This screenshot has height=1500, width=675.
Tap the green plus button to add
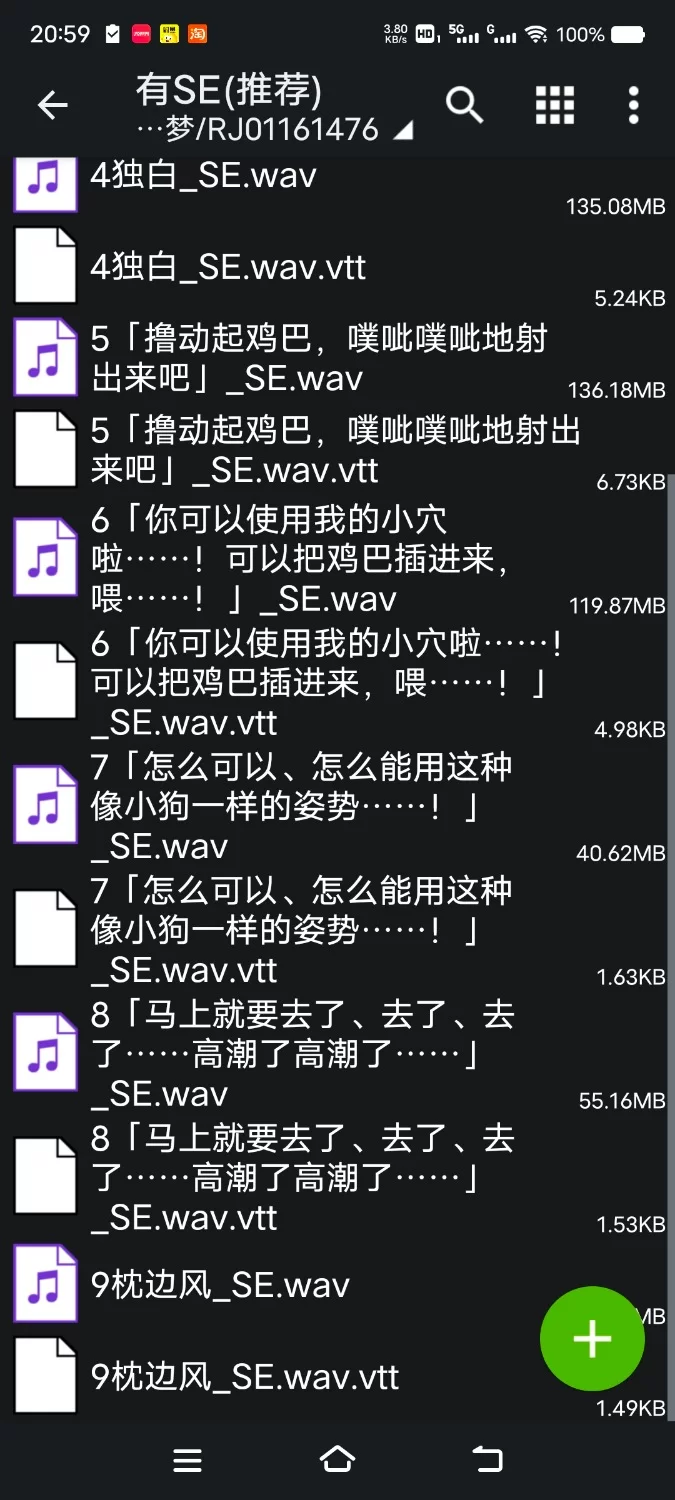click(x=592, y=1338)
